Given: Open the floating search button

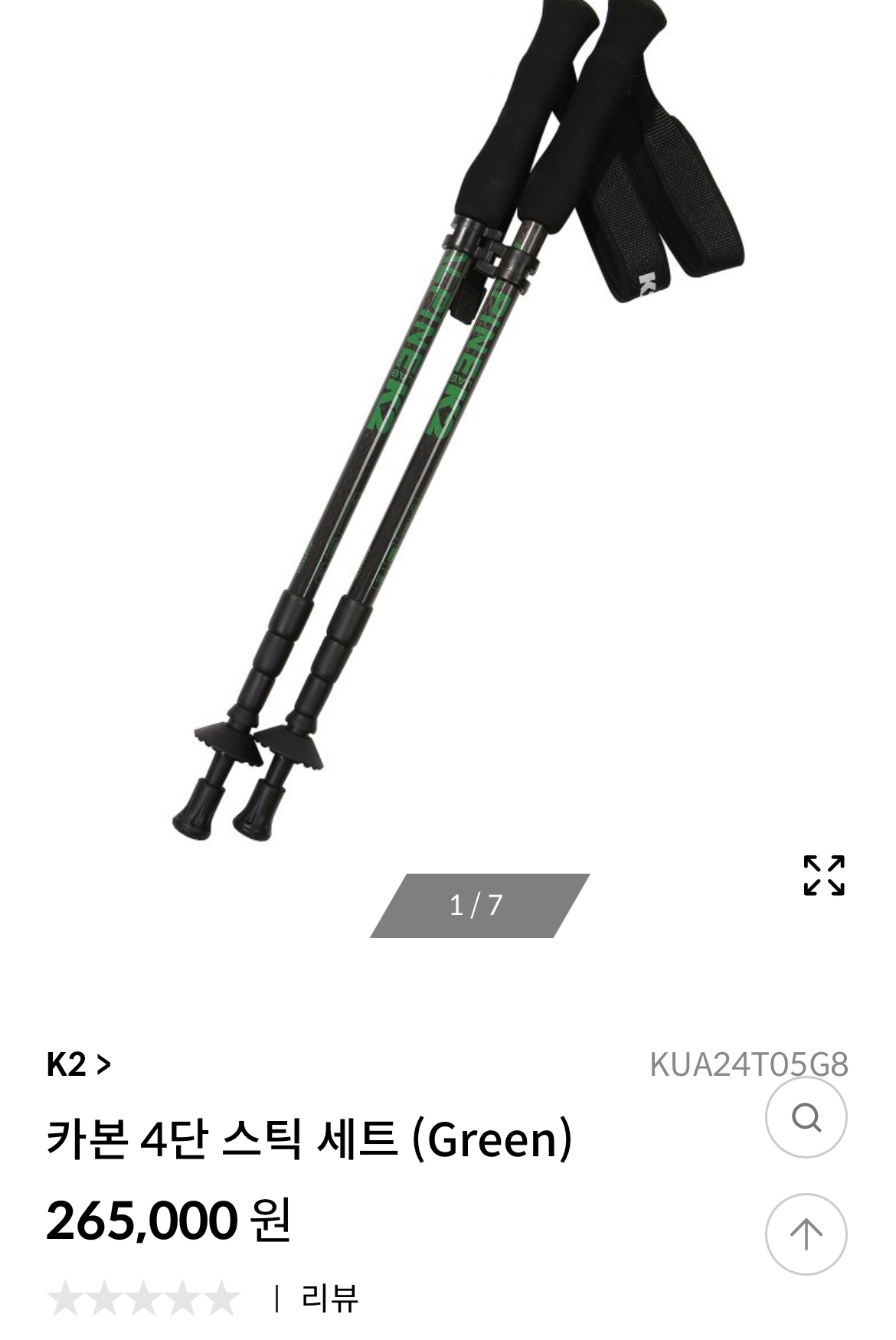Looking at the screenshot, I should [x=806, y=1117].
